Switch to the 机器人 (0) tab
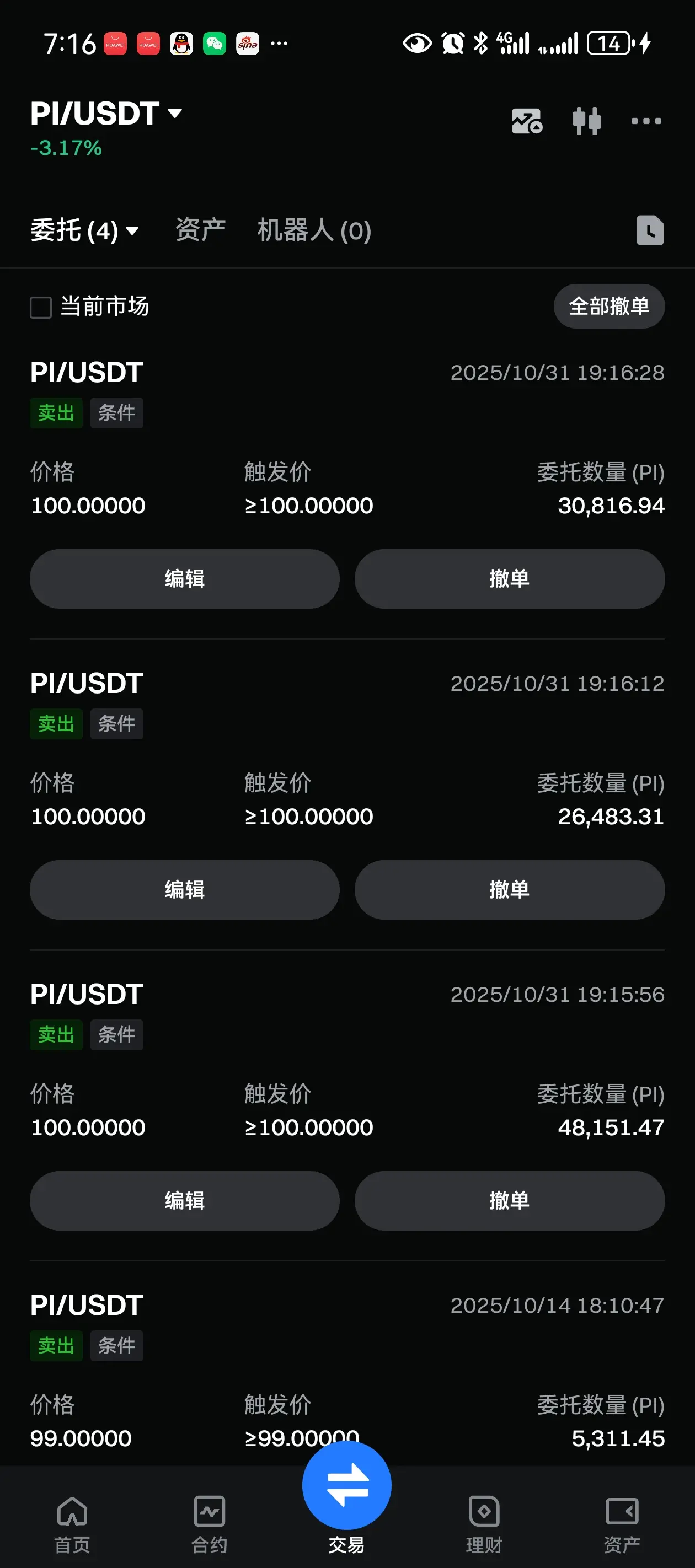This screenshot has height=1568, width=695. [x=314, y=230]
